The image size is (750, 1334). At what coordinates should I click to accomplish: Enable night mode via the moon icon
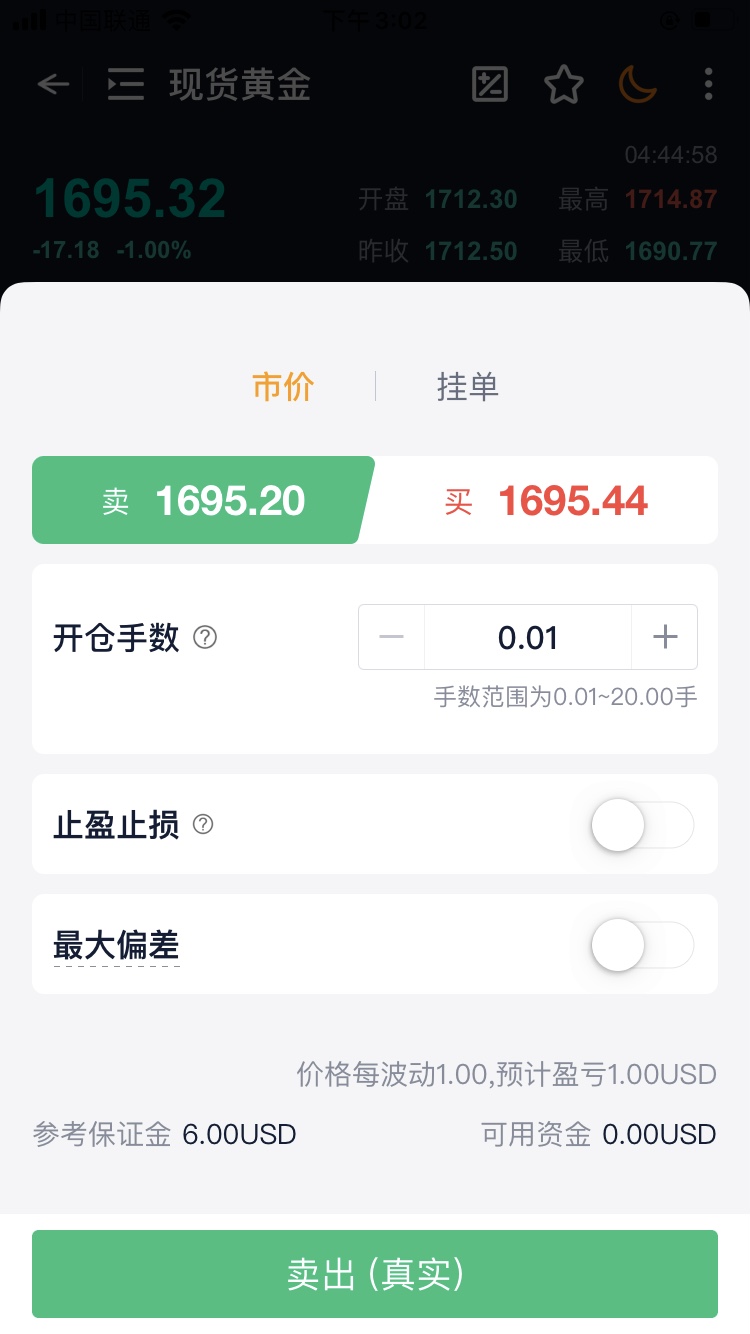tap(637, 85)
